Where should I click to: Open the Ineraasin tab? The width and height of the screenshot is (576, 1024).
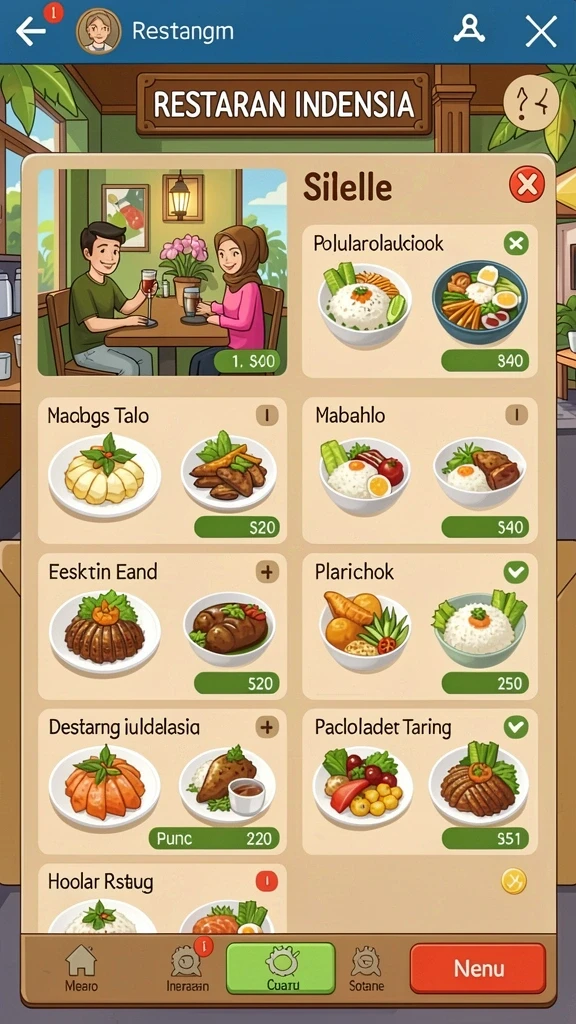click(x=187, y=968)
